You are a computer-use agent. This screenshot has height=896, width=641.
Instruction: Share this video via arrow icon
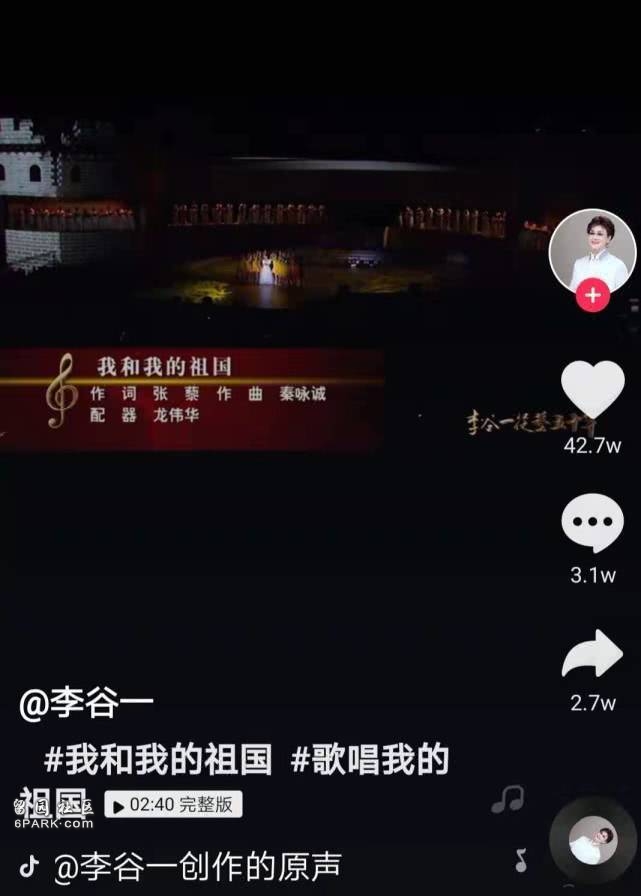click(593, 655)
